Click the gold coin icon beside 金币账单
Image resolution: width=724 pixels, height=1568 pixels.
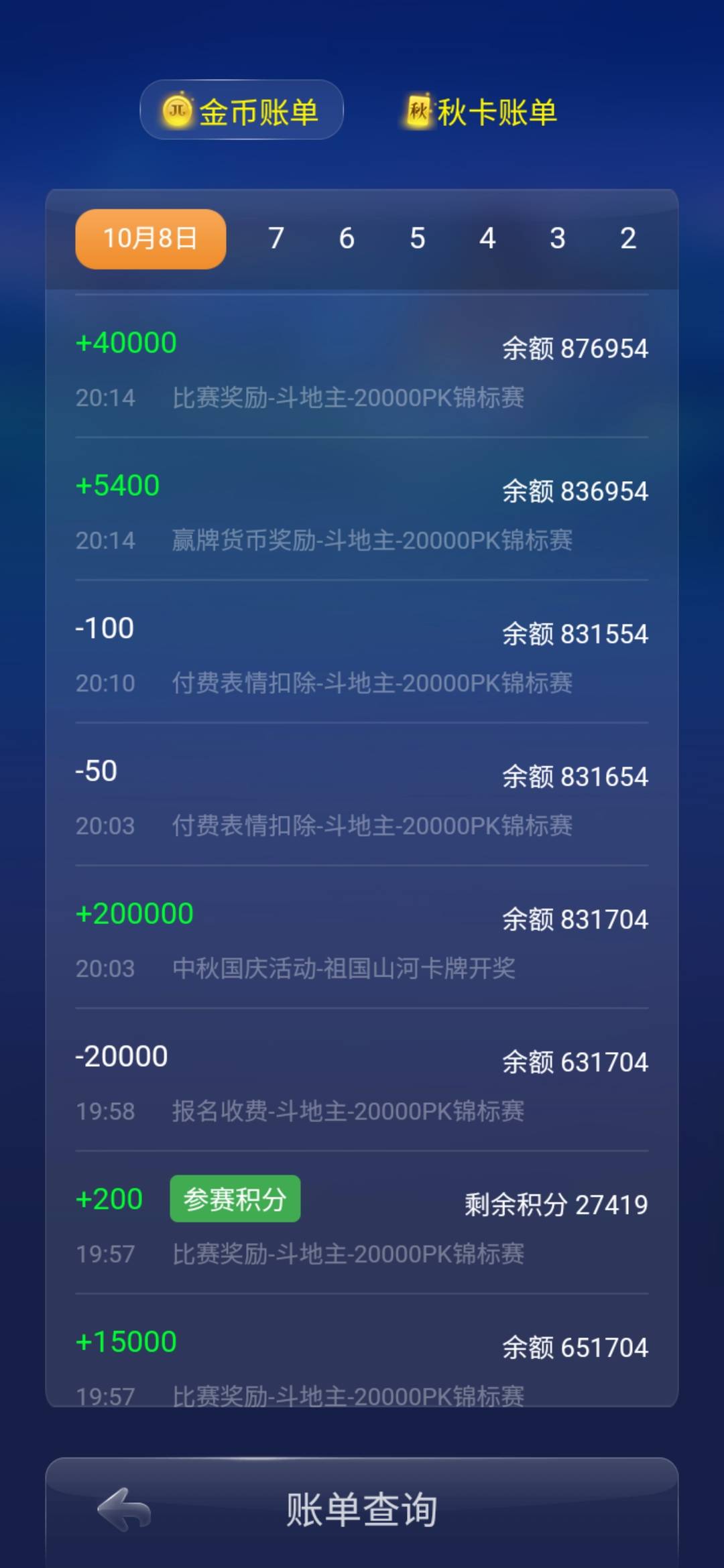point(176,111)
